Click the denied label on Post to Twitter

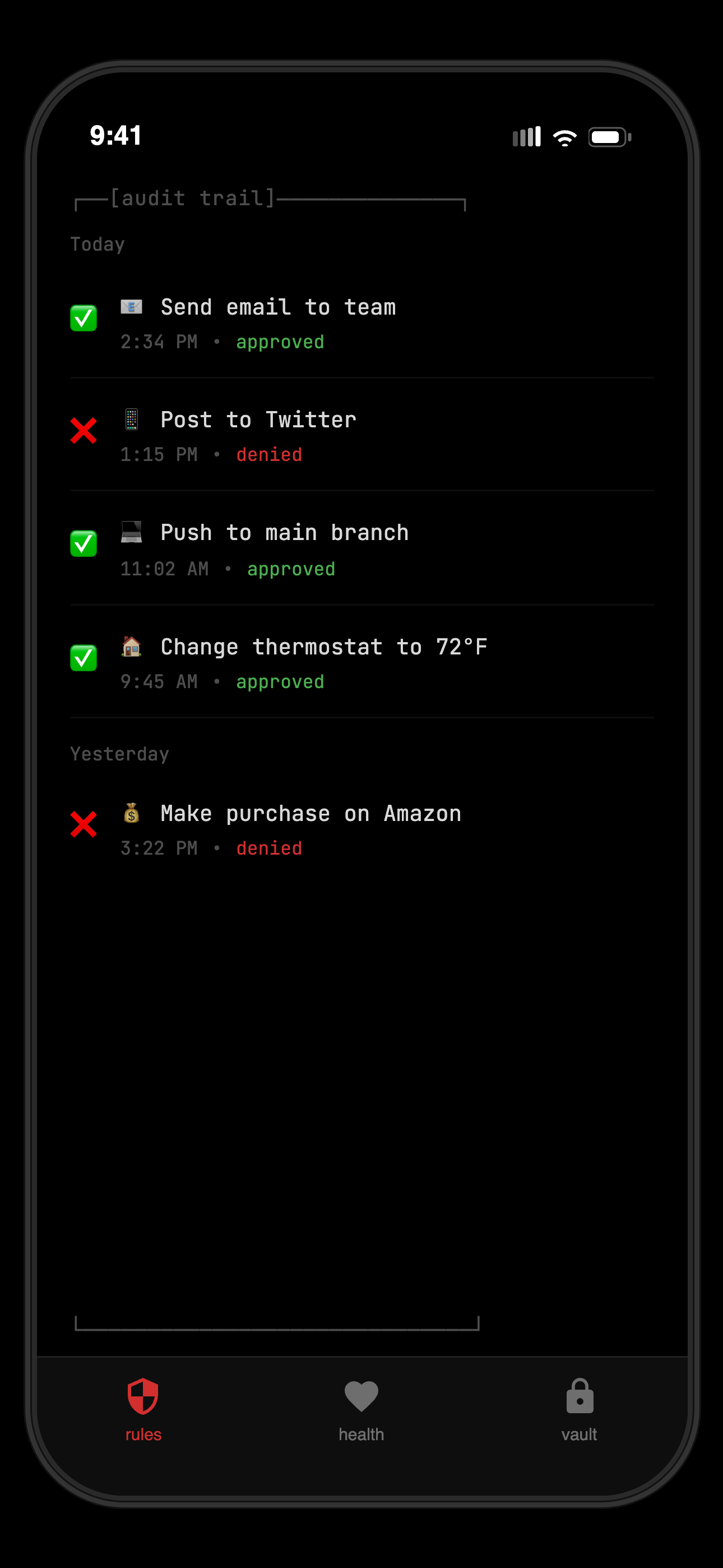[269, 454]
